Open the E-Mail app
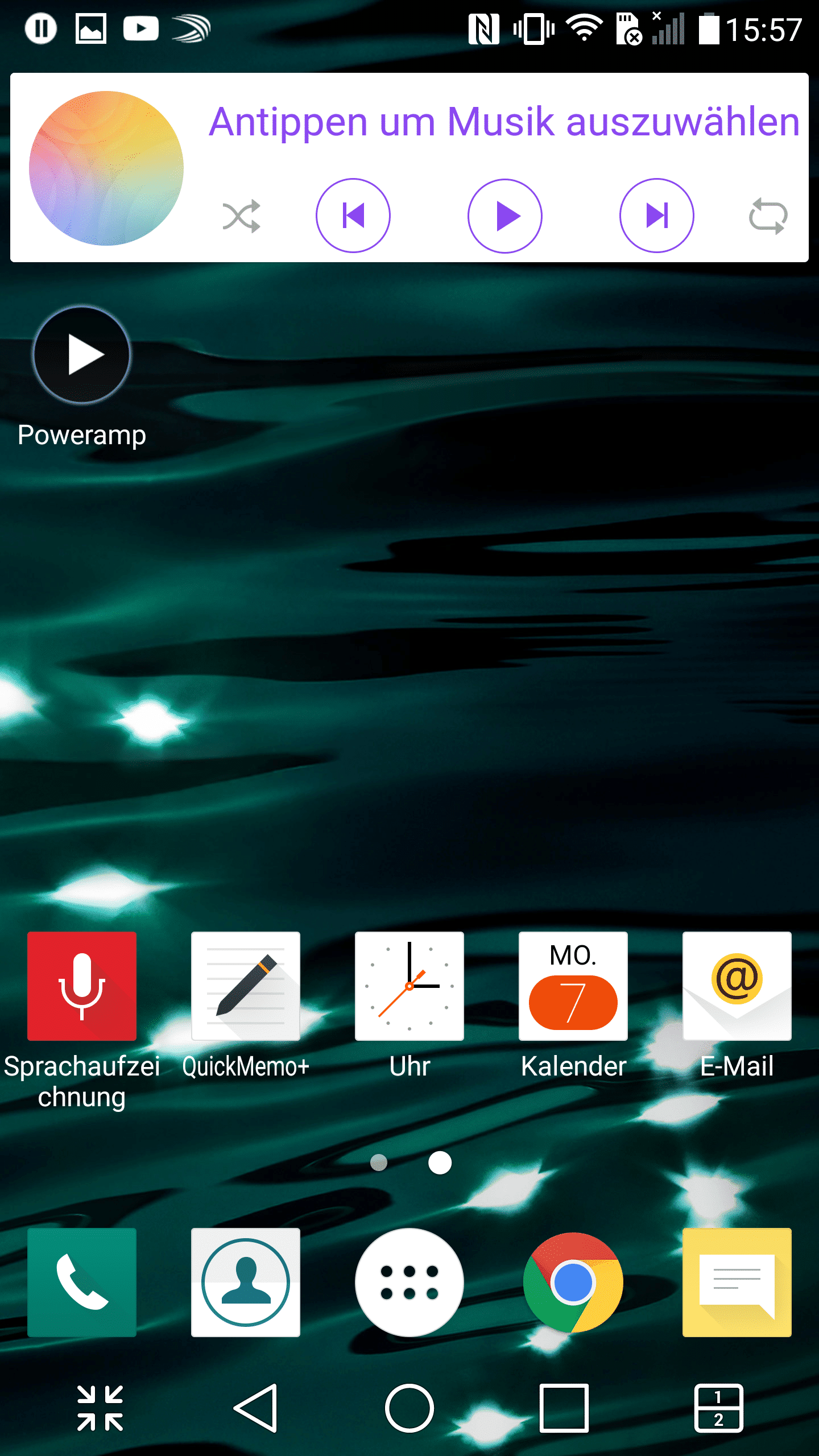 pyautogui.click(x=737, y=986)
